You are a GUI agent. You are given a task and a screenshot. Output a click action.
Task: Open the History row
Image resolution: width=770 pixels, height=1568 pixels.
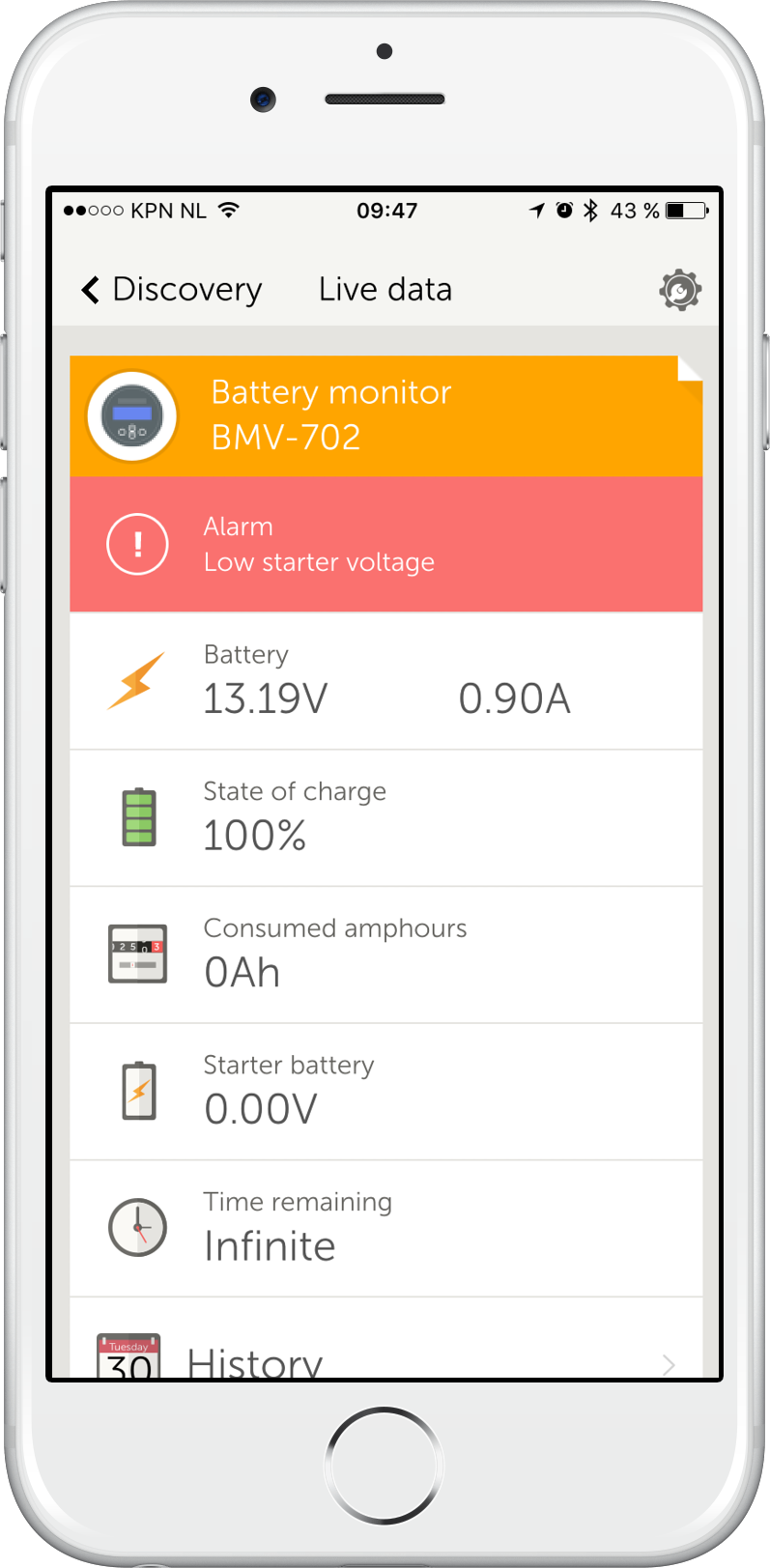[x=385, y=1356]
